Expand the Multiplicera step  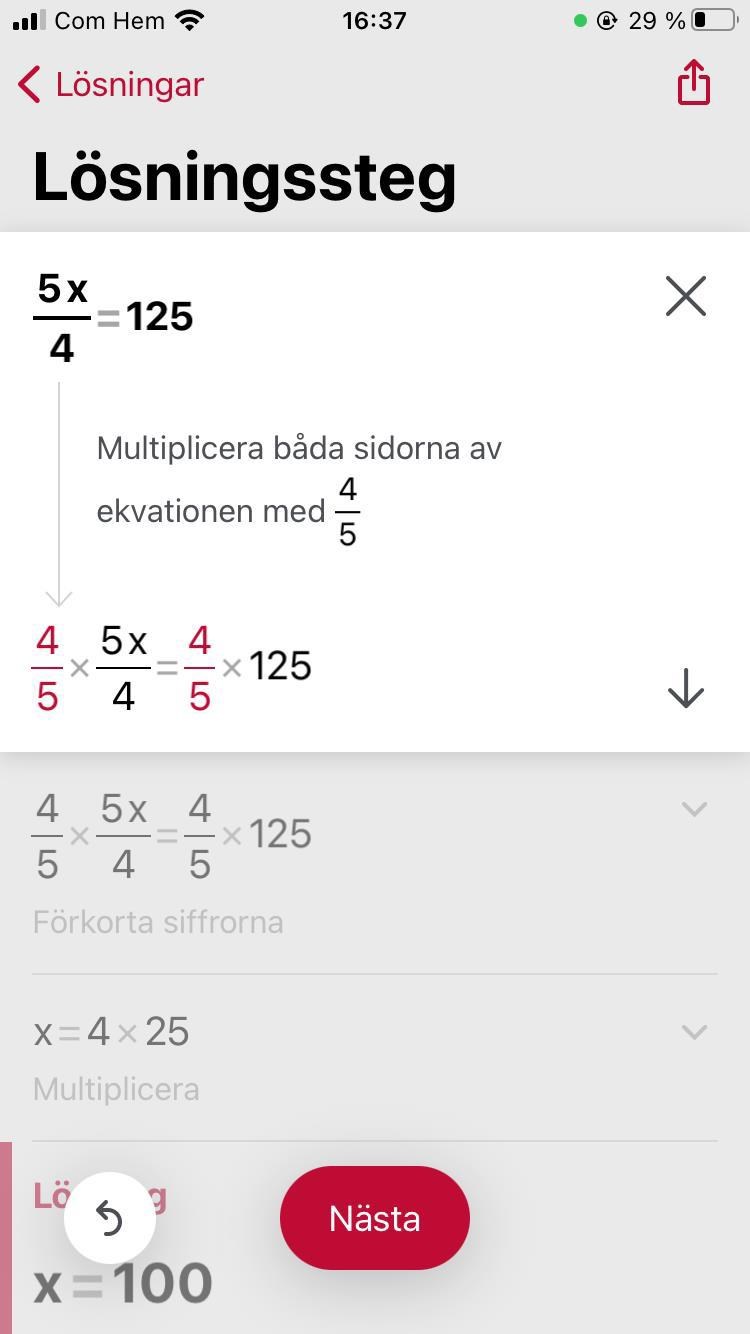[694, 1032]
